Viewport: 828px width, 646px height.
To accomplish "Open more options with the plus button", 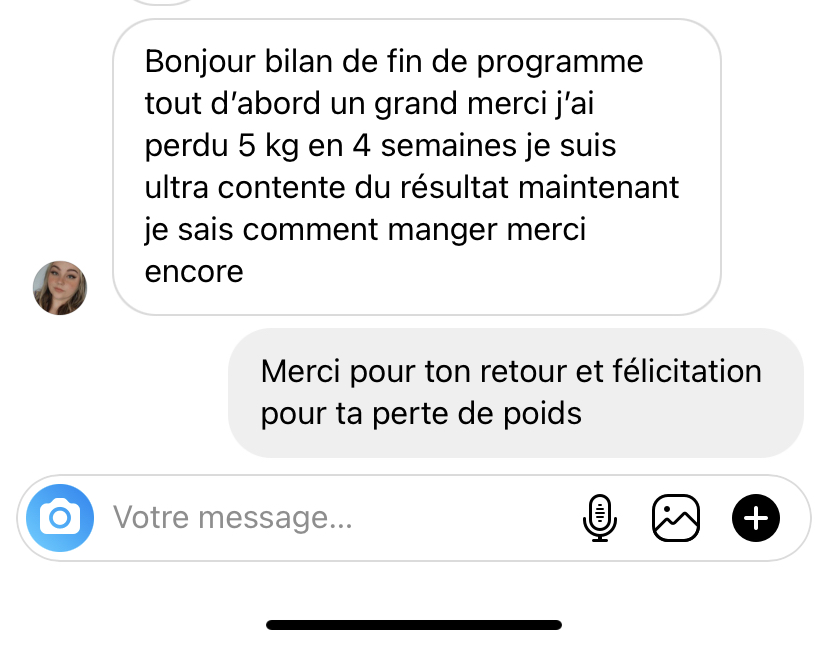I will coord(756,518).
